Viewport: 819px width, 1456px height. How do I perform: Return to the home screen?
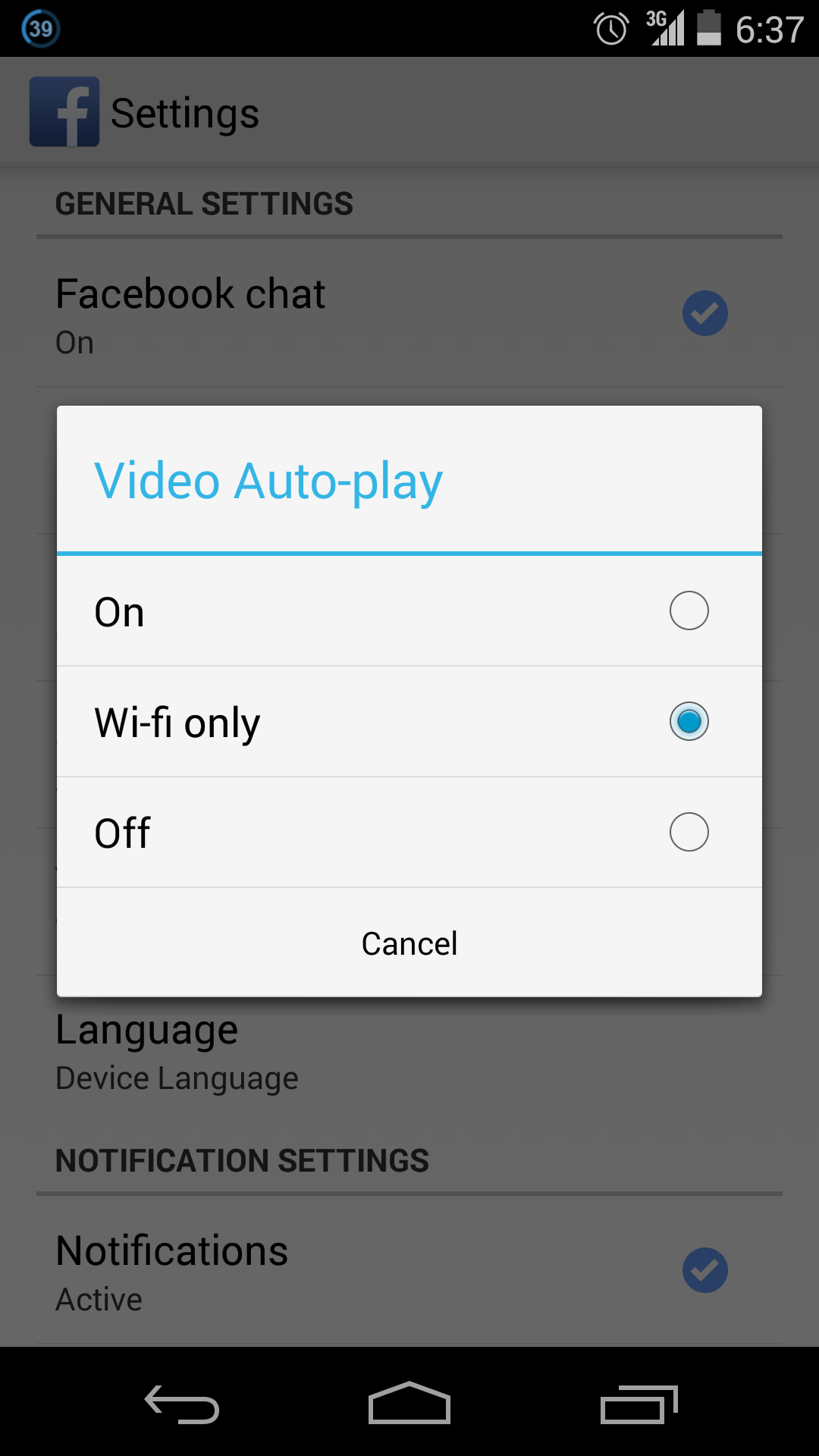(x=409, y=1404)
